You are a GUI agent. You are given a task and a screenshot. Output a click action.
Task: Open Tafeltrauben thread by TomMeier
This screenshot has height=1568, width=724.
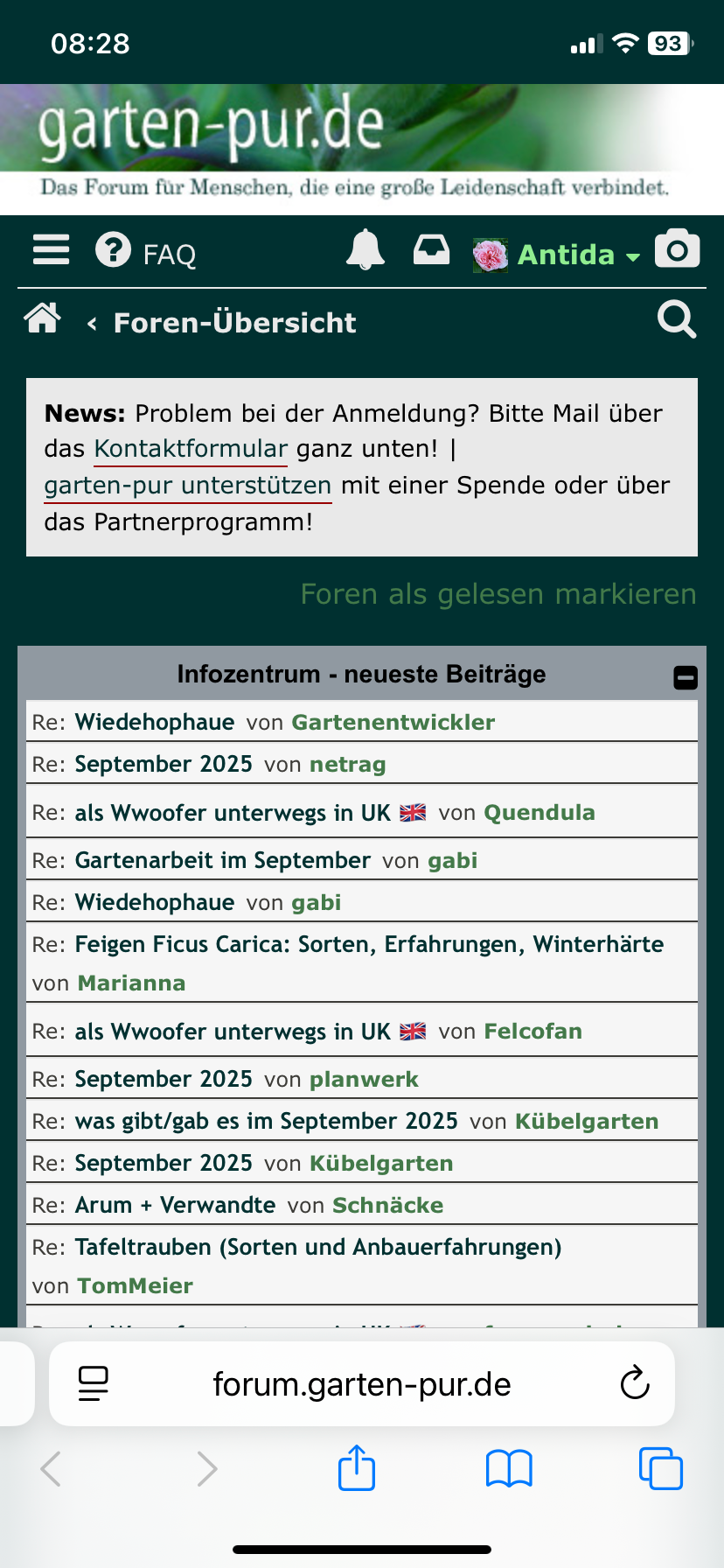pos(318,1247)
